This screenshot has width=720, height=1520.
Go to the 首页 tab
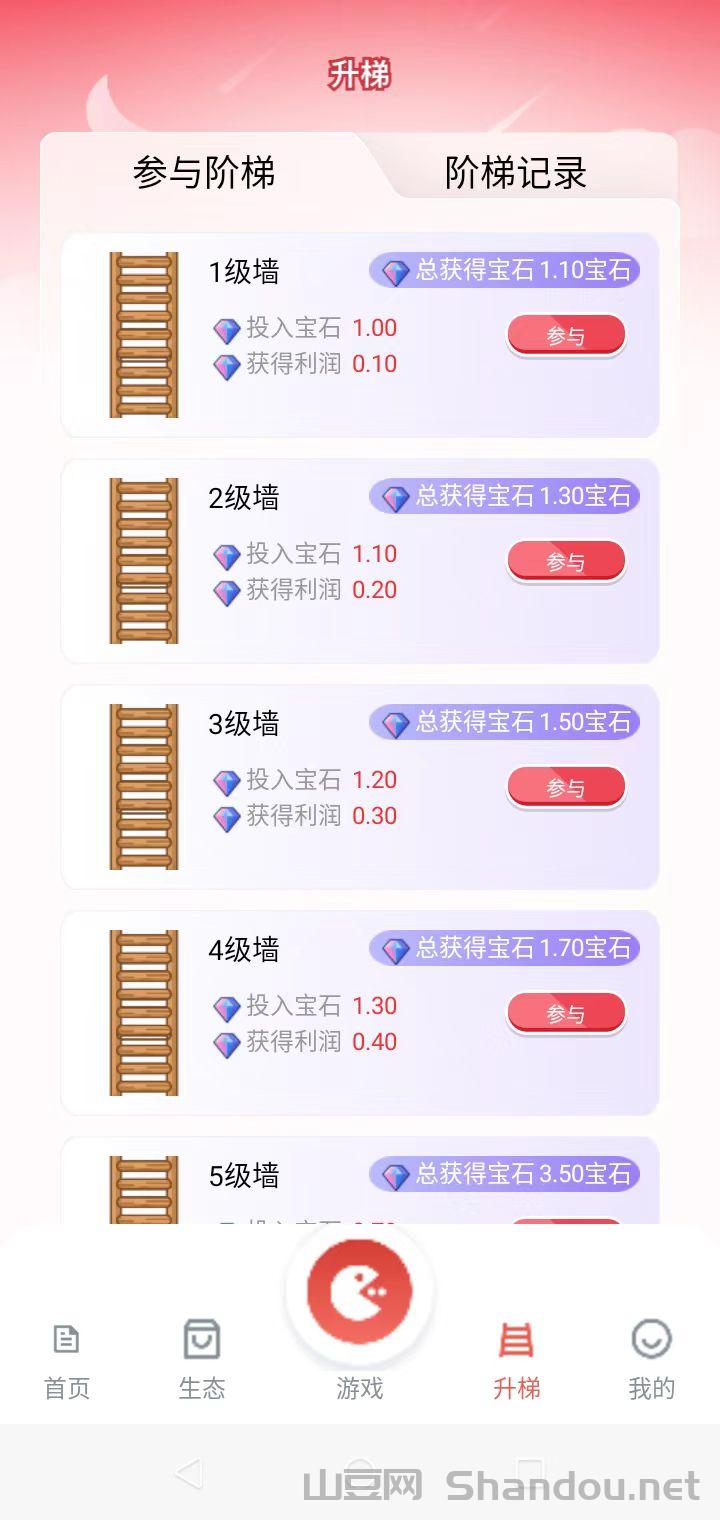point(67,1360)
